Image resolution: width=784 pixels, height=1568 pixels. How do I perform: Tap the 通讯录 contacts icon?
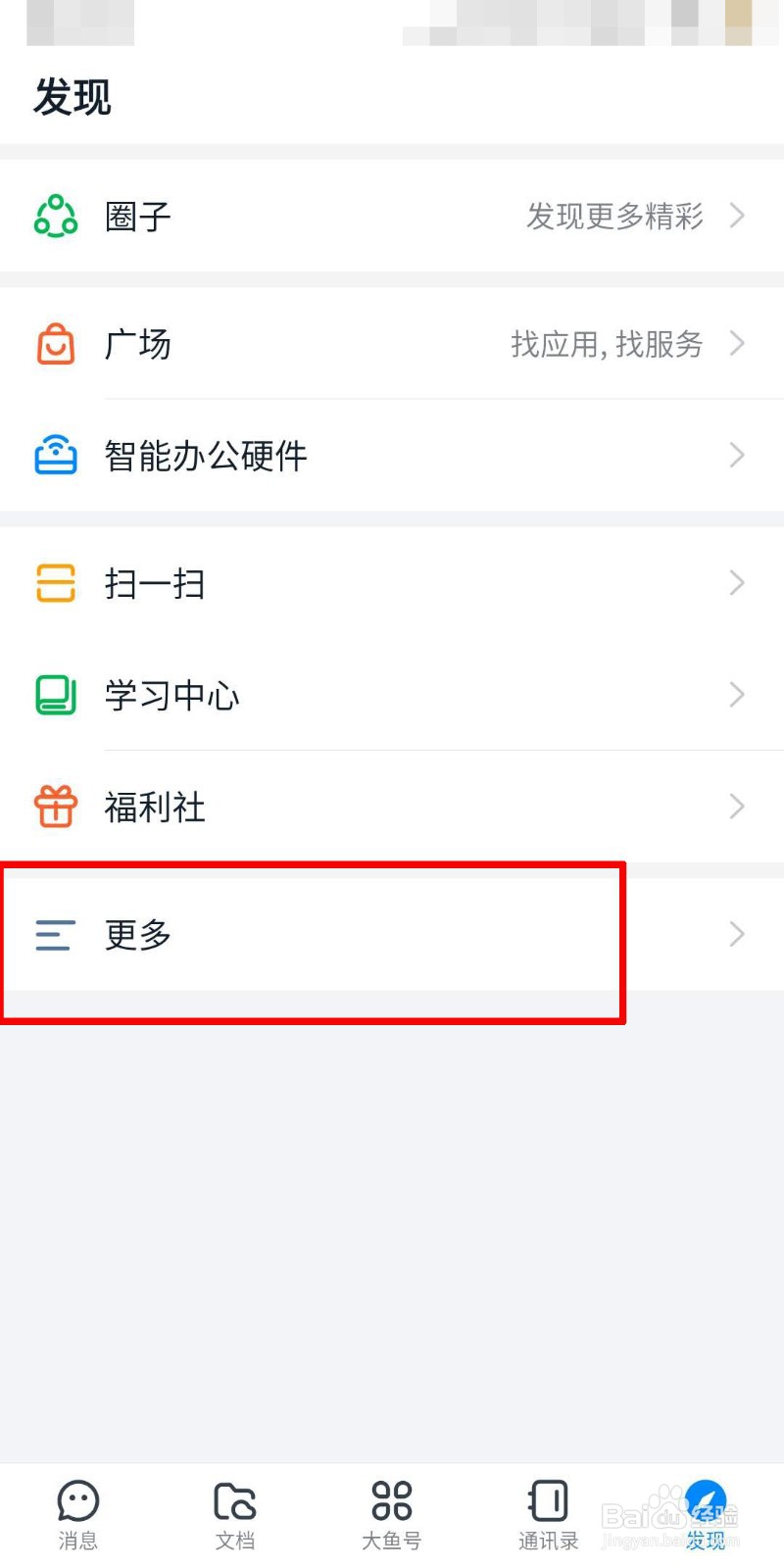point(547,1500)
